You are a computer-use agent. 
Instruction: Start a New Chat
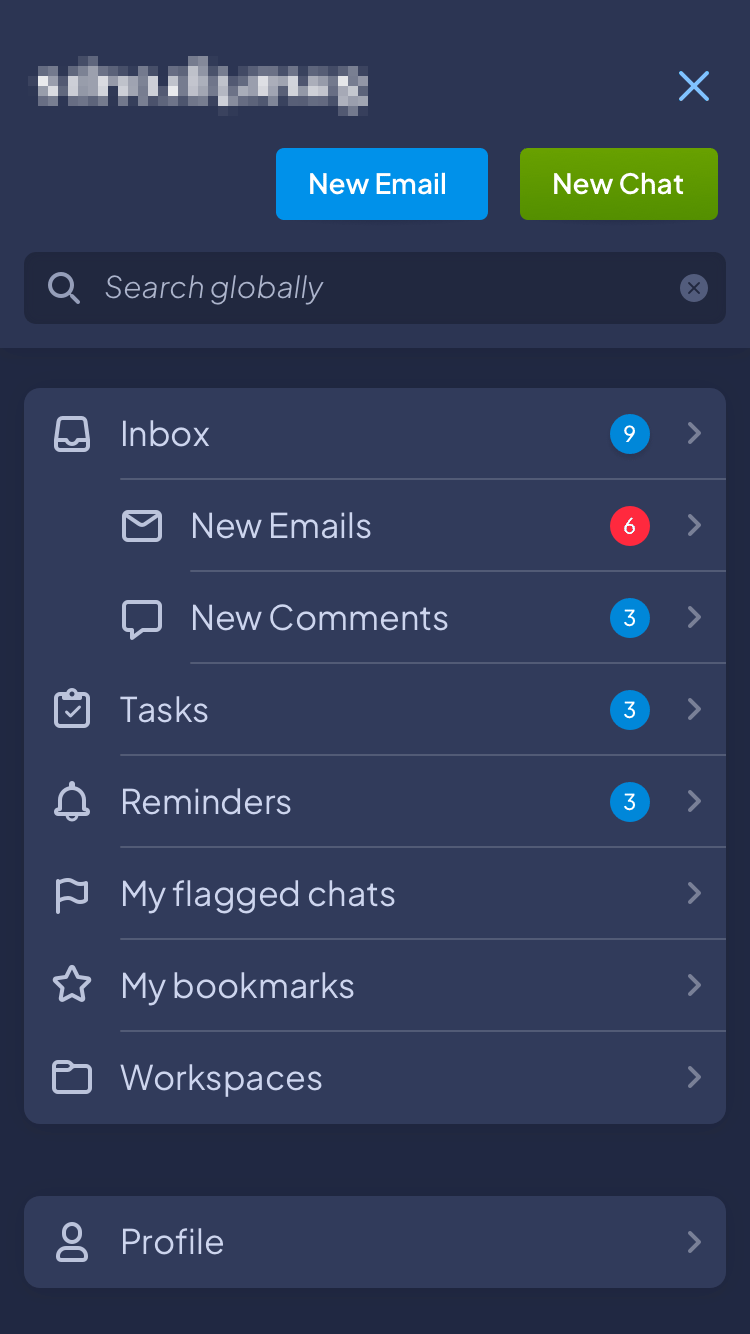[x=618, y=184]
